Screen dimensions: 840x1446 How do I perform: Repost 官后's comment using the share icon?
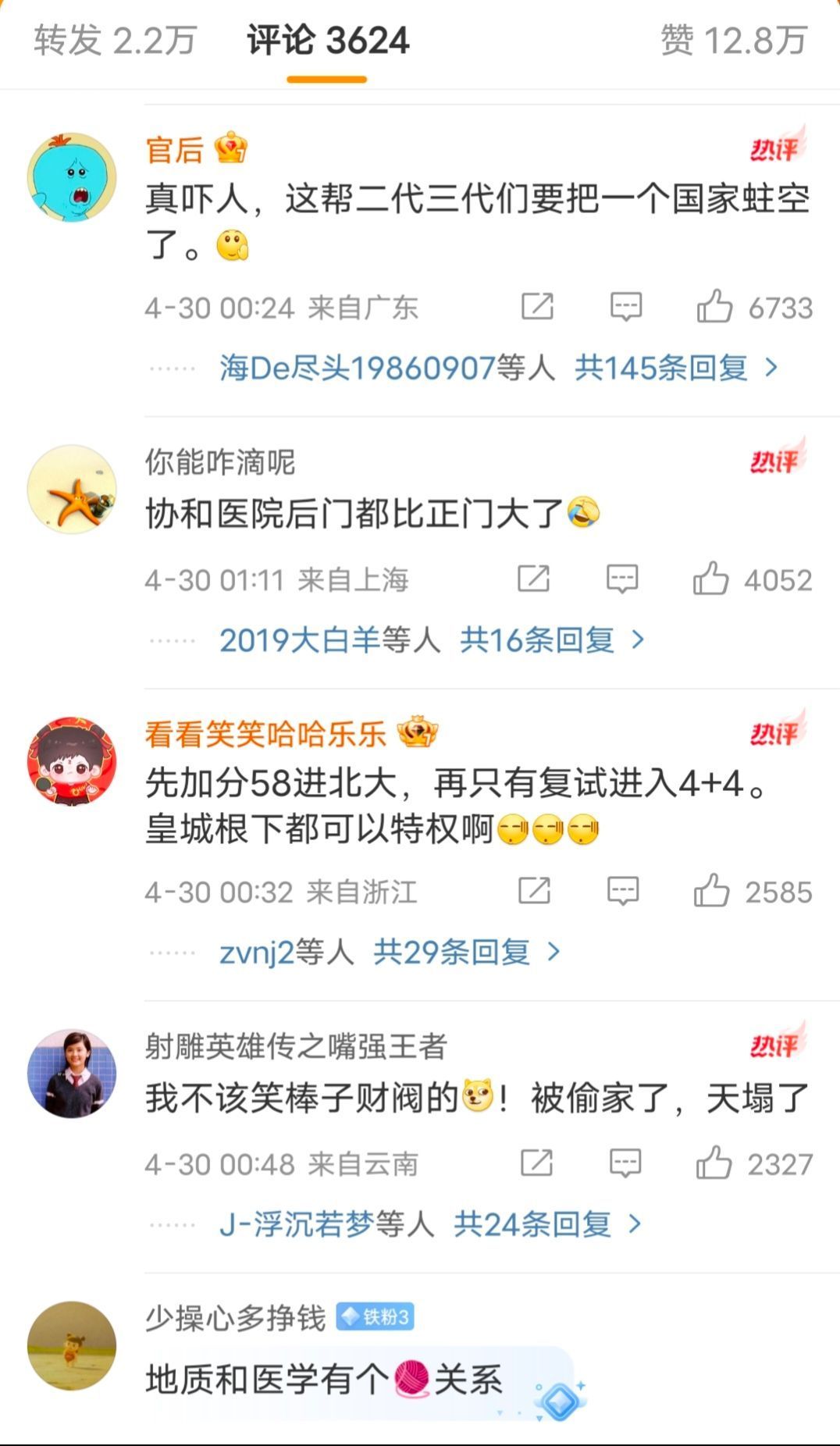pos(537,307)
